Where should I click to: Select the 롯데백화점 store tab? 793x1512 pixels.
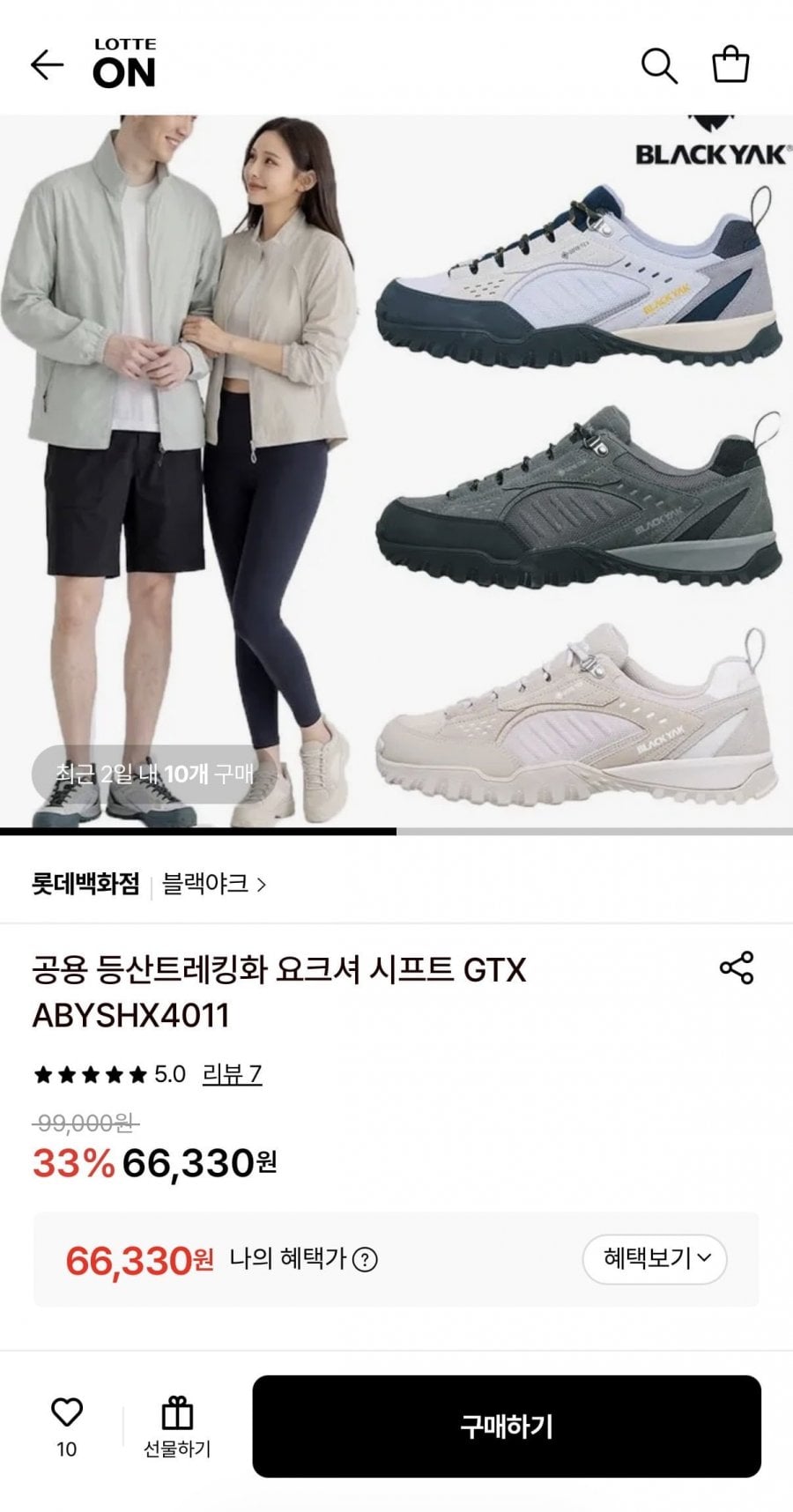tap(85, 886)
